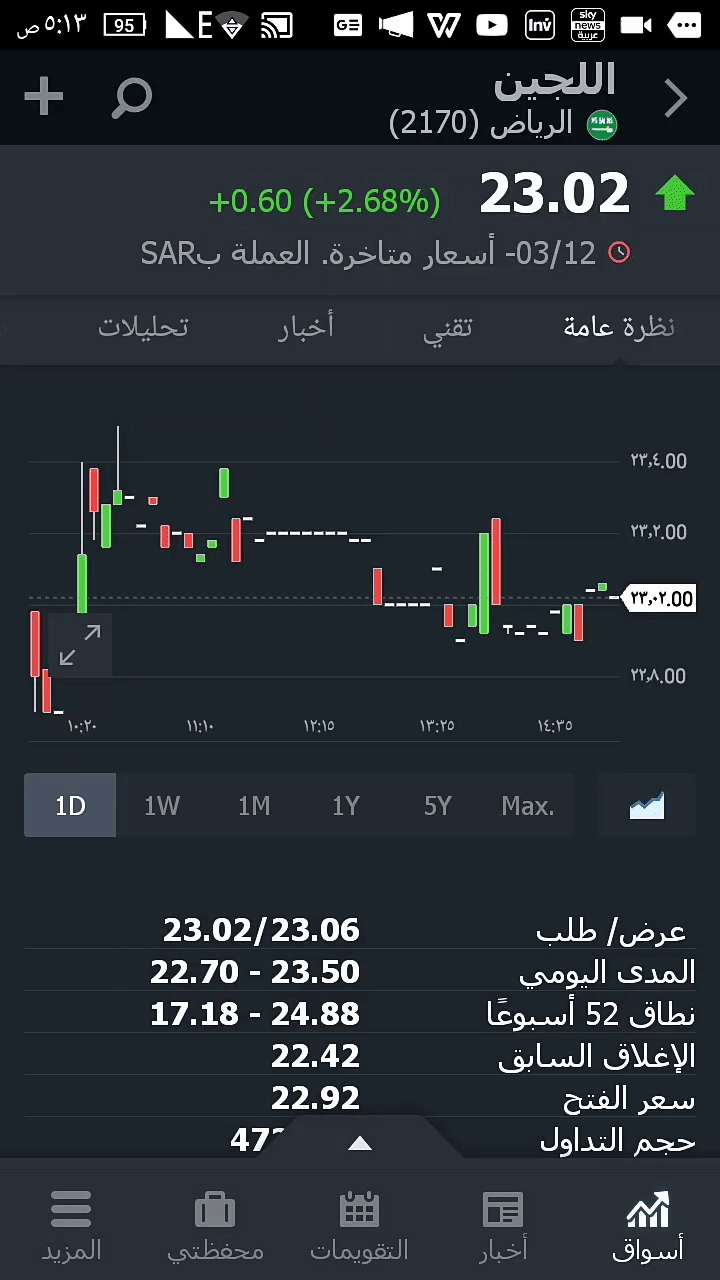Expand the chart to full screen

click(80, 645)
